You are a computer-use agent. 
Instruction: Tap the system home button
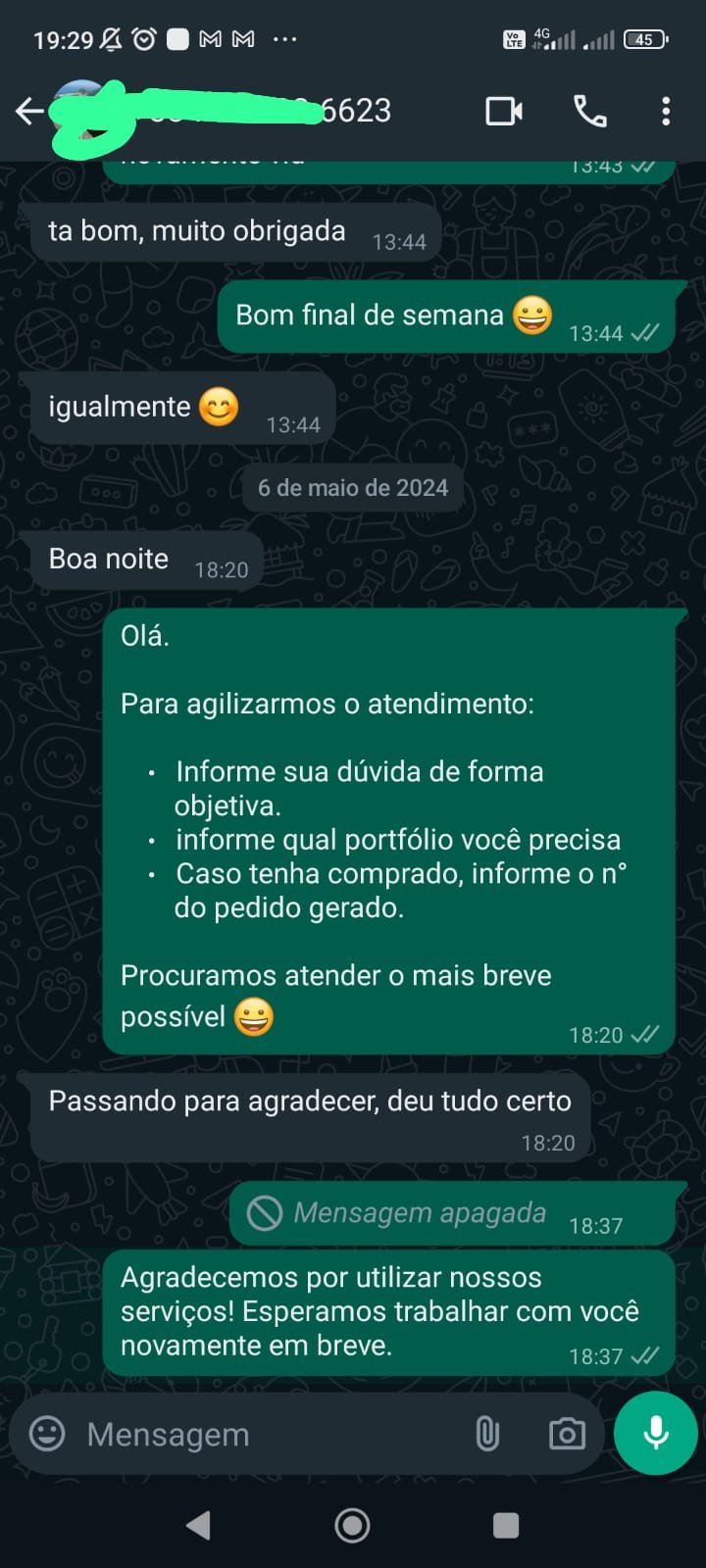[352, 1525]
